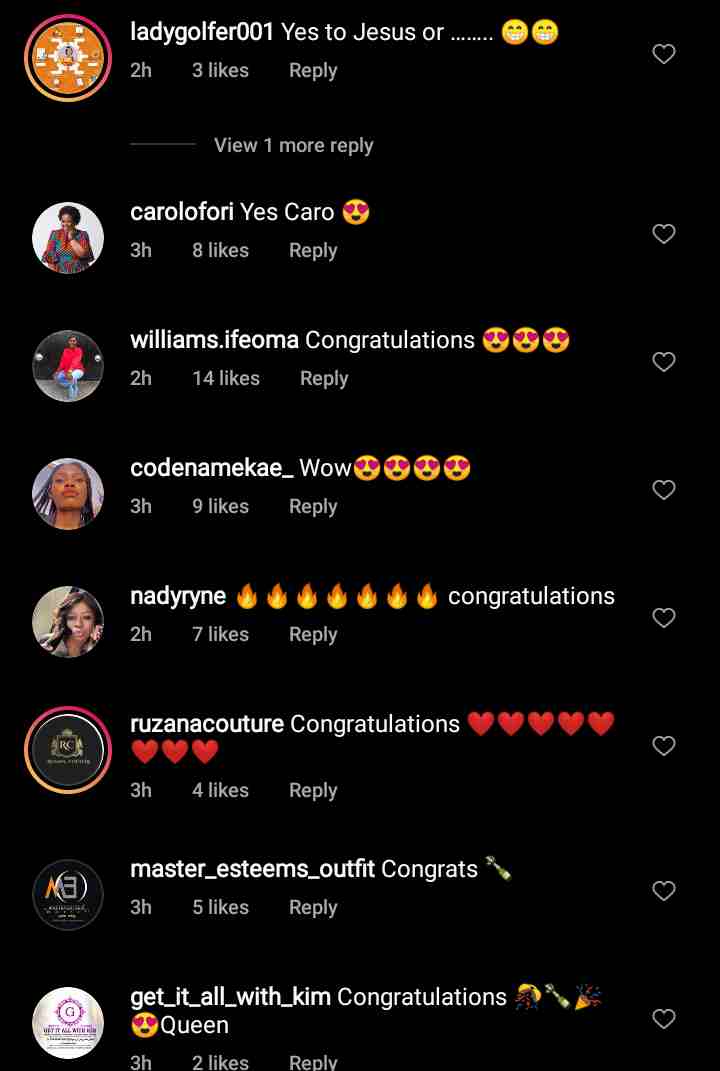Like ladygolfer001's comment

tap(664, 54)
